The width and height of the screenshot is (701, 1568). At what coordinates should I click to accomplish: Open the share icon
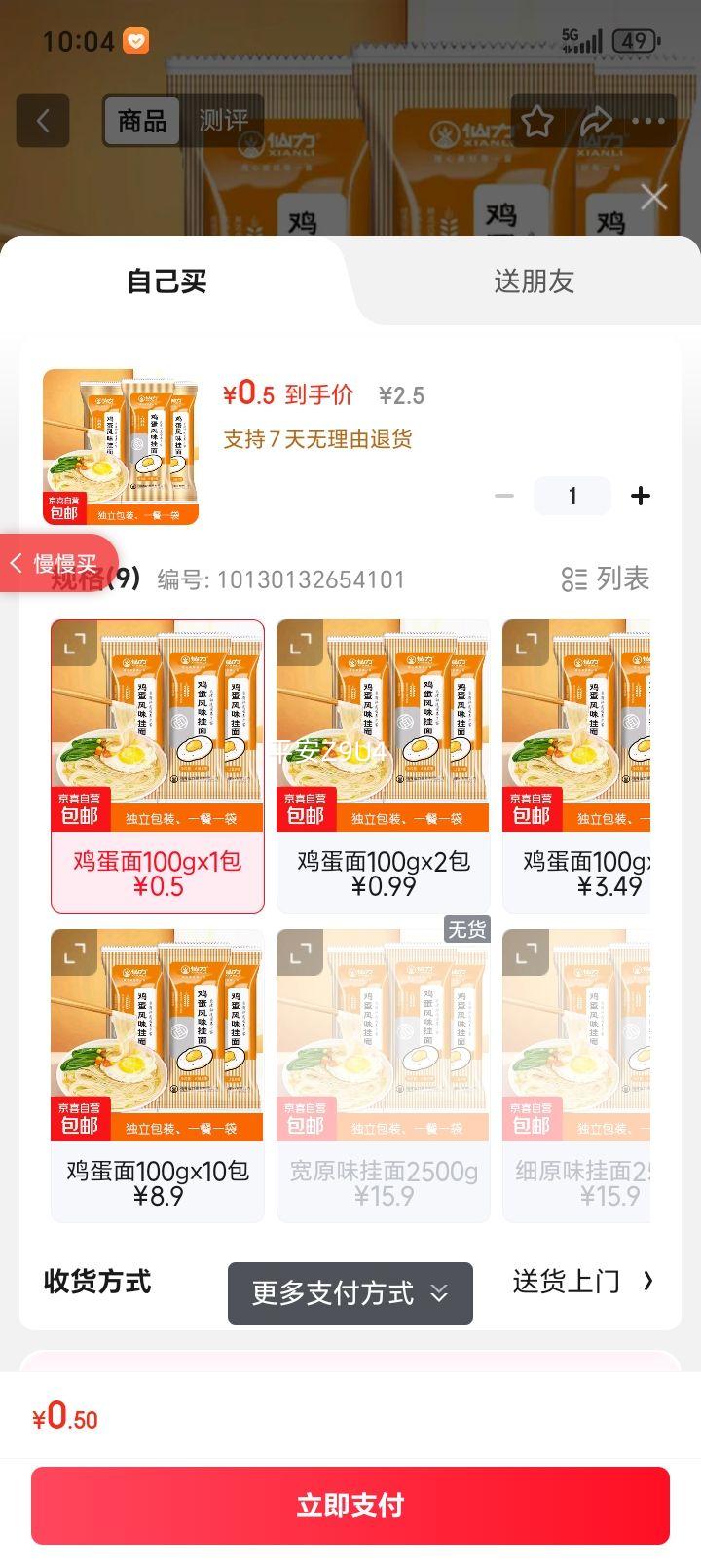tap(595, 121)
